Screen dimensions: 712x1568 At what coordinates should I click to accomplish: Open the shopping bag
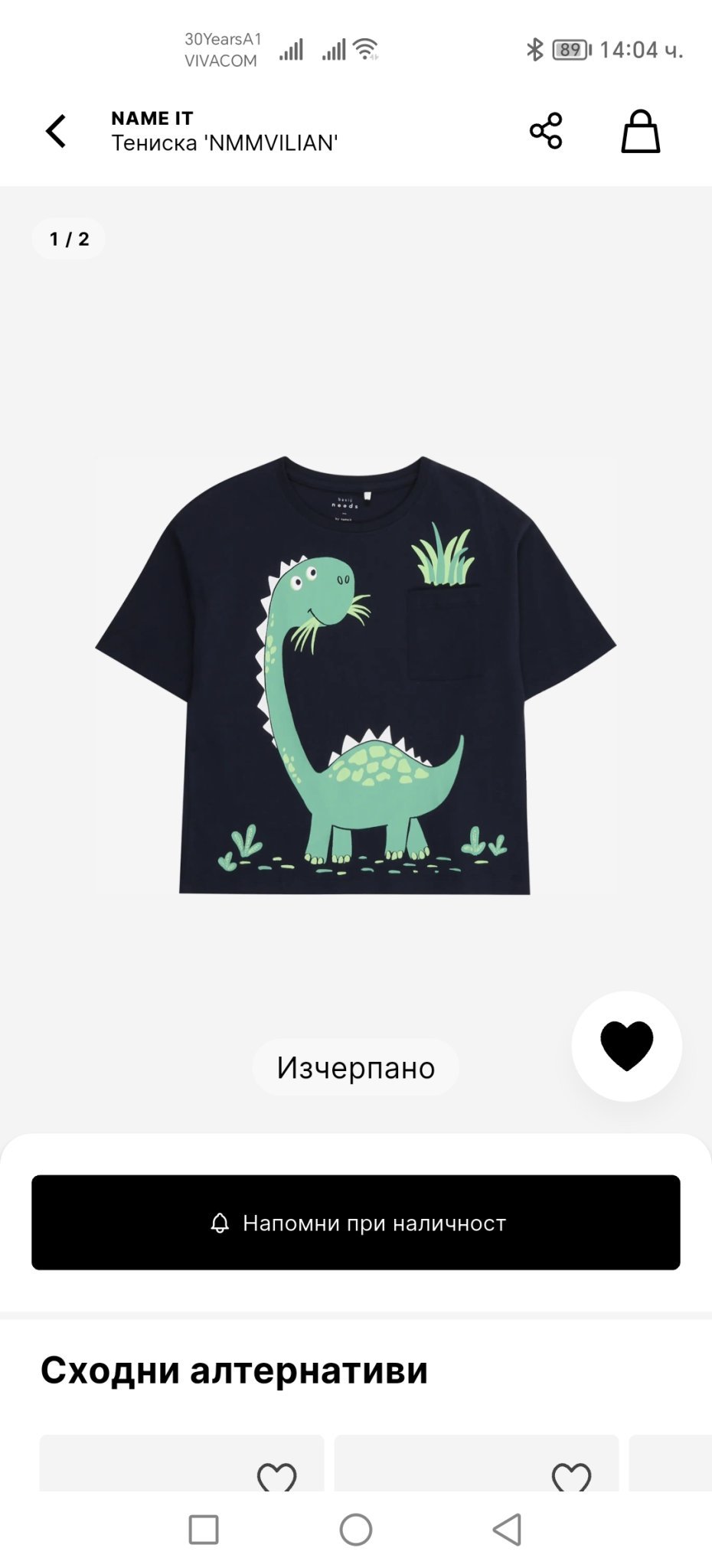pyautogui.click(x=640, y=131)
